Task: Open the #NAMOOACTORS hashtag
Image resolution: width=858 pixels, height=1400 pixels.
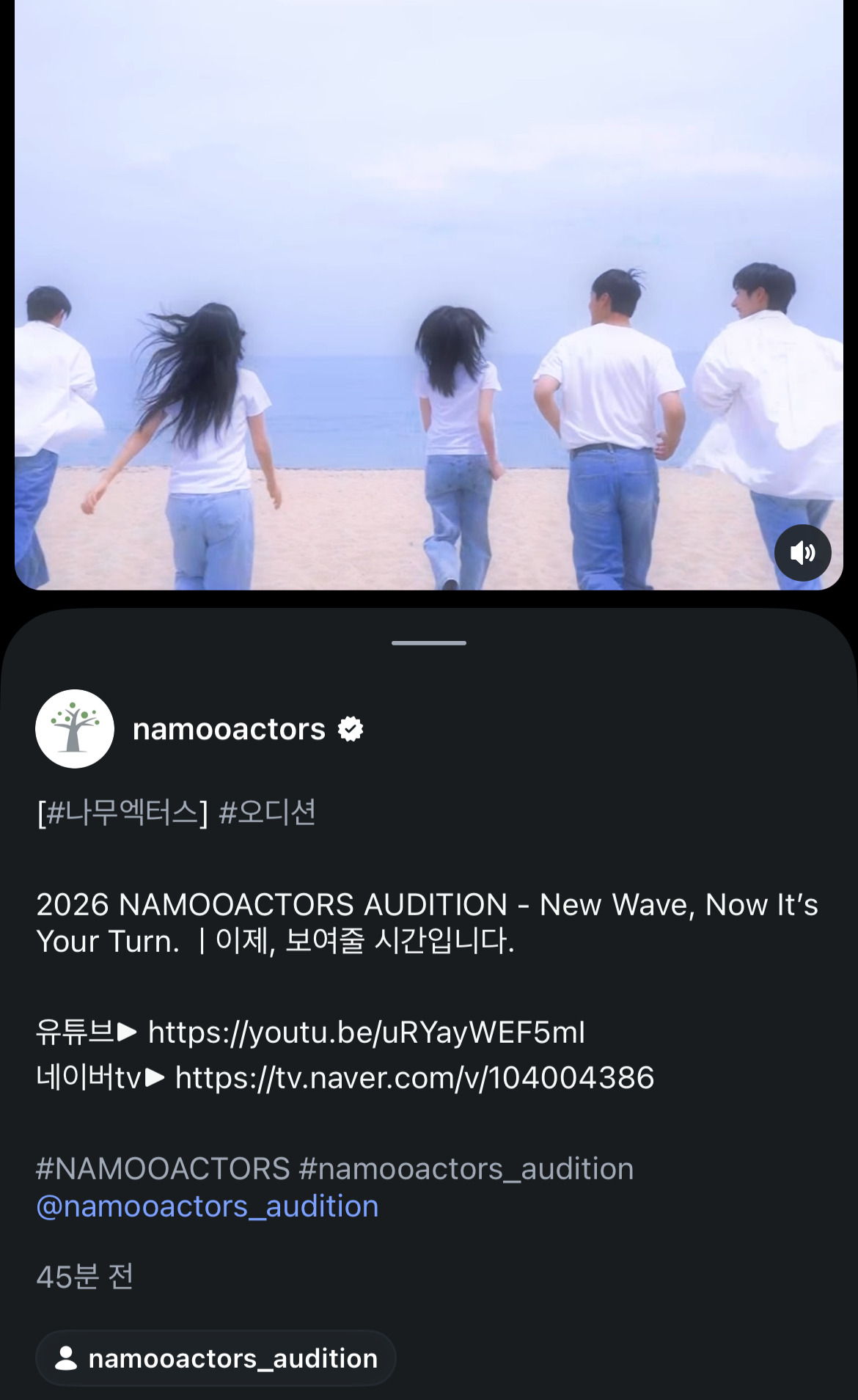Action: (163, 1169)
